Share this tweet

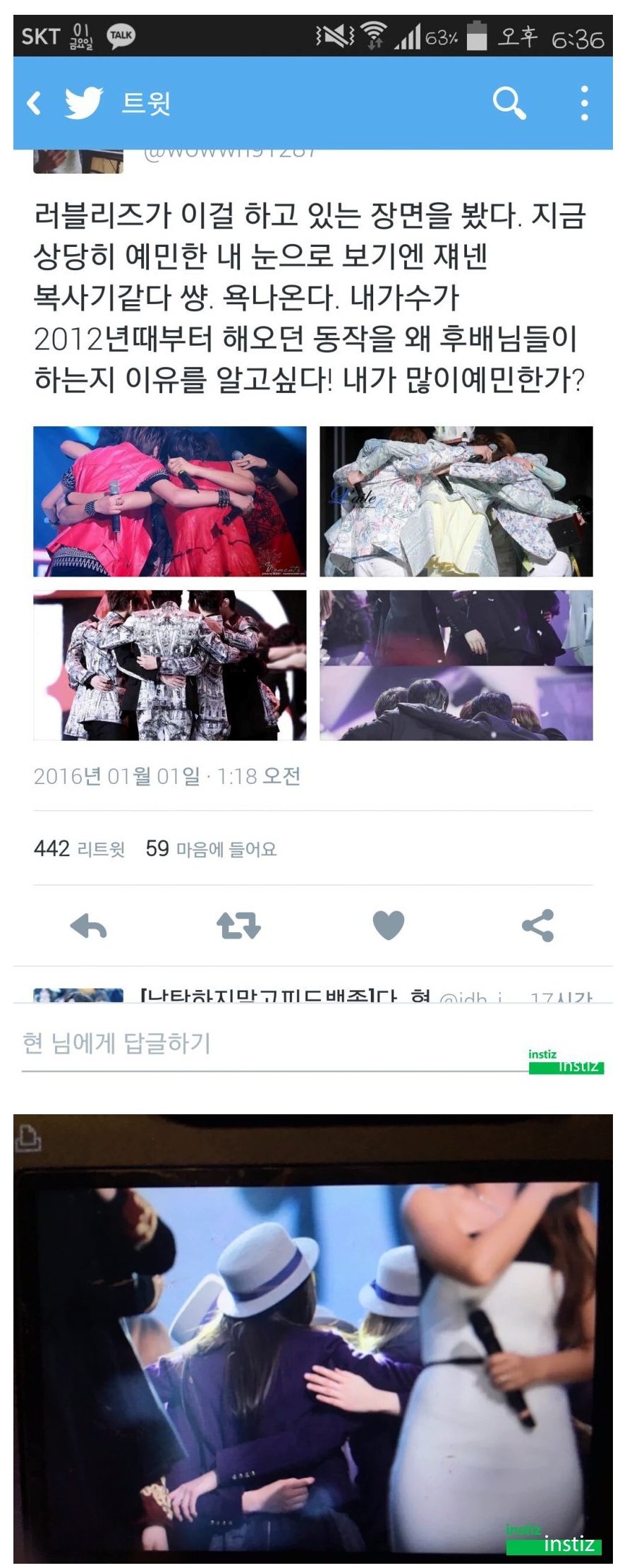pos(537,925)
